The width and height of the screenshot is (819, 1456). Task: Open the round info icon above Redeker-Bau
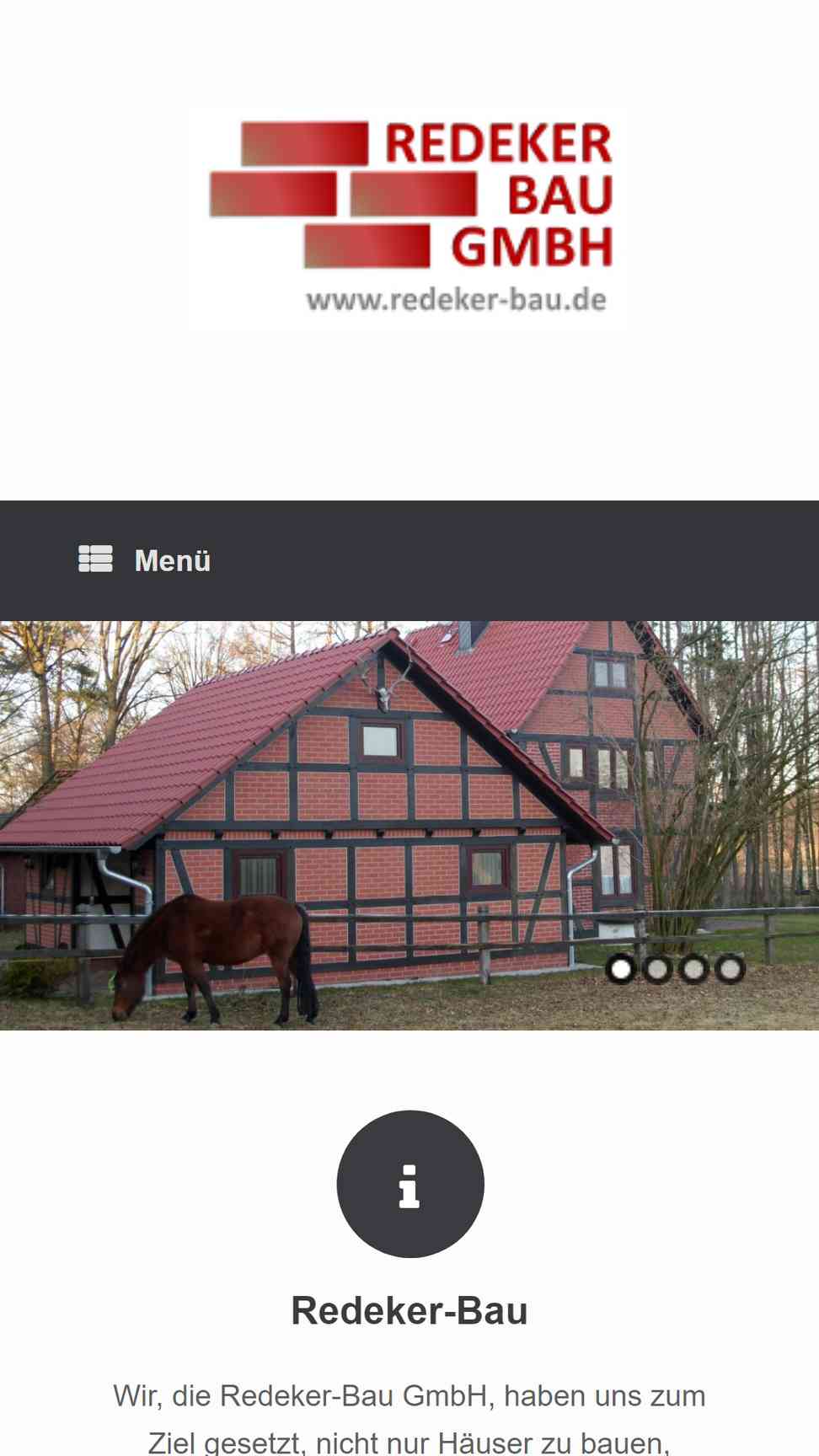click(x=410, y=1184)
